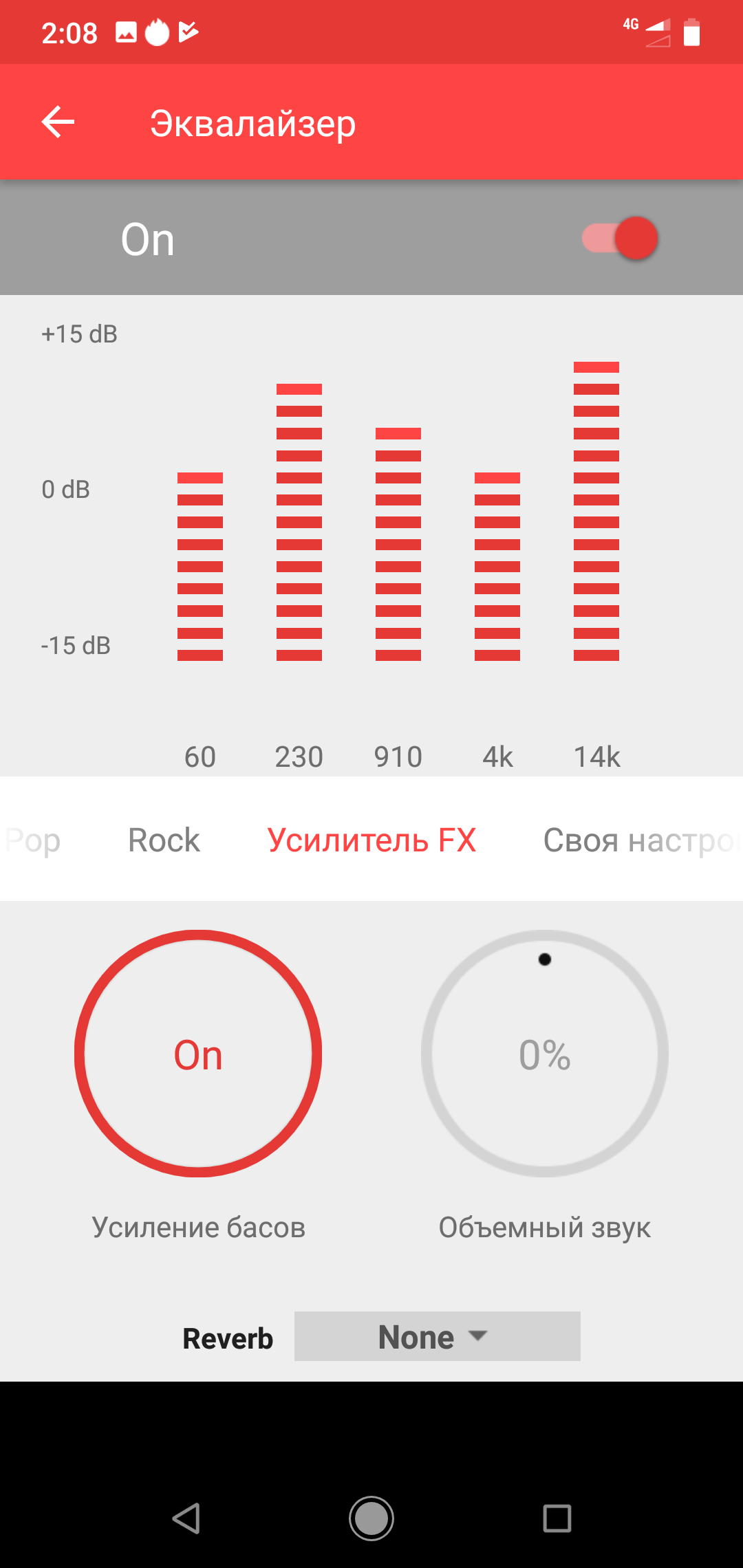The image size is (743, 1568).
Task: Tap the Объемный звук knob
Action: pyautogui.click(x=545, y=1054)
